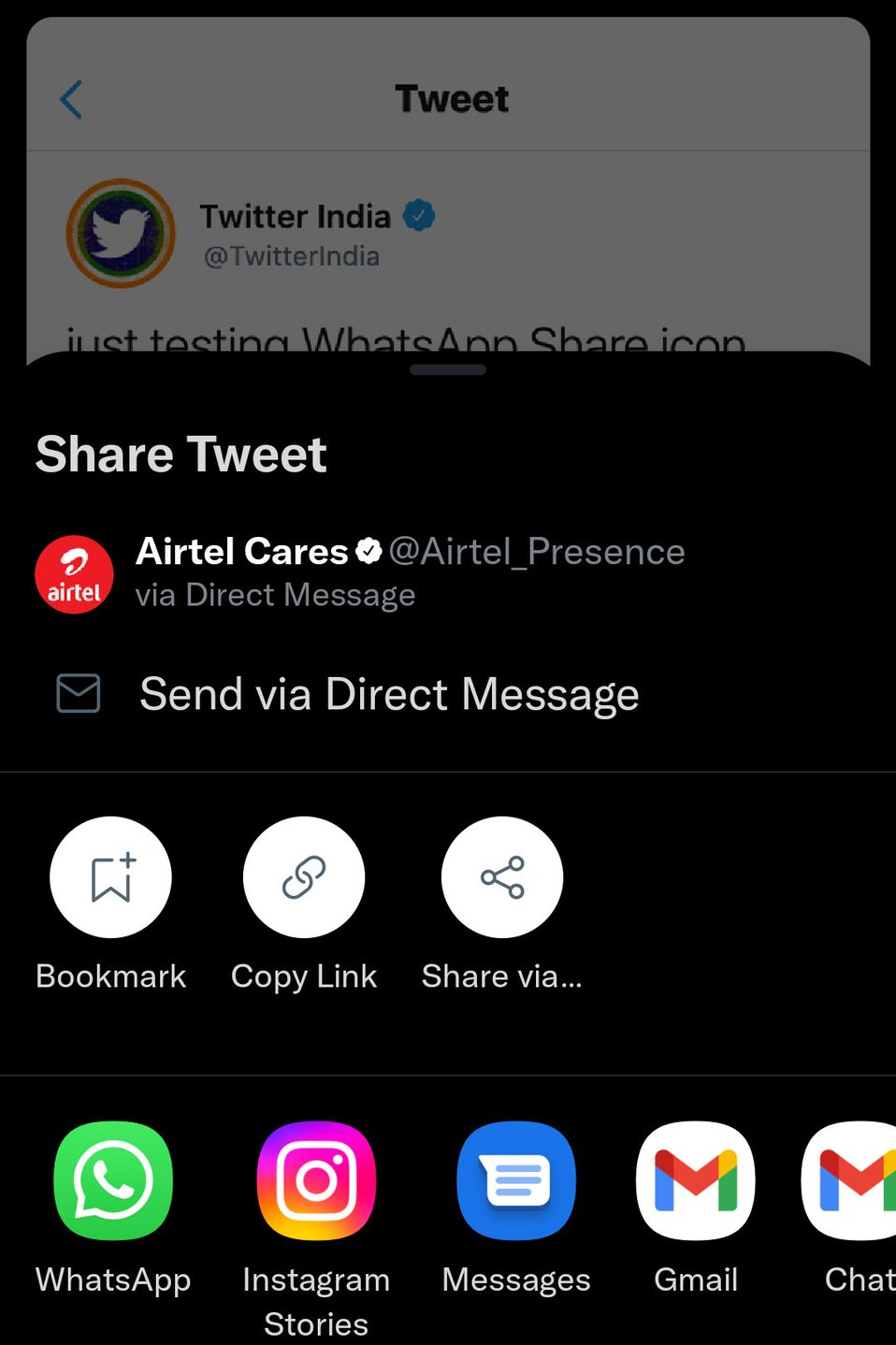This screenshot has width=896, height=1345.
Task: Copy link to the tweet
Action: pos(304,877)
